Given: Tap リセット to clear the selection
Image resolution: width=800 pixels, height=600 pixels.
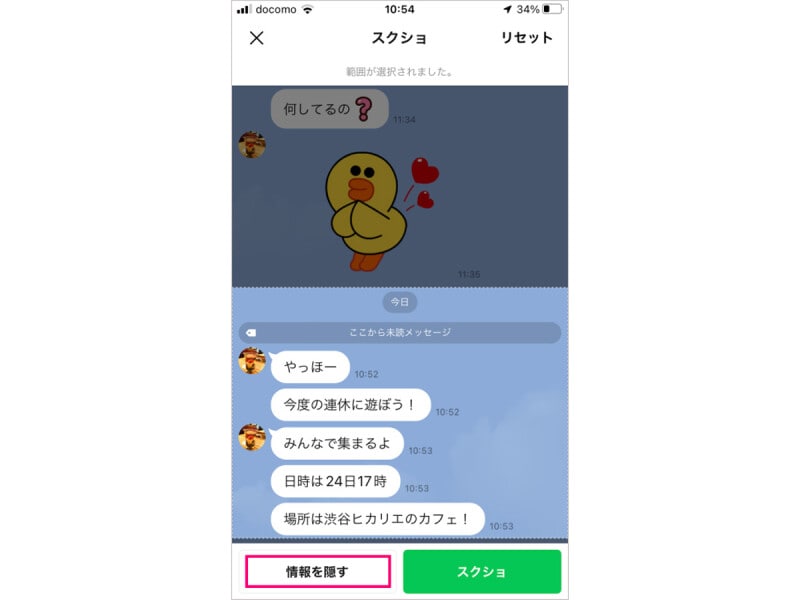Looking at the screenshot, I should coord(526,38).
